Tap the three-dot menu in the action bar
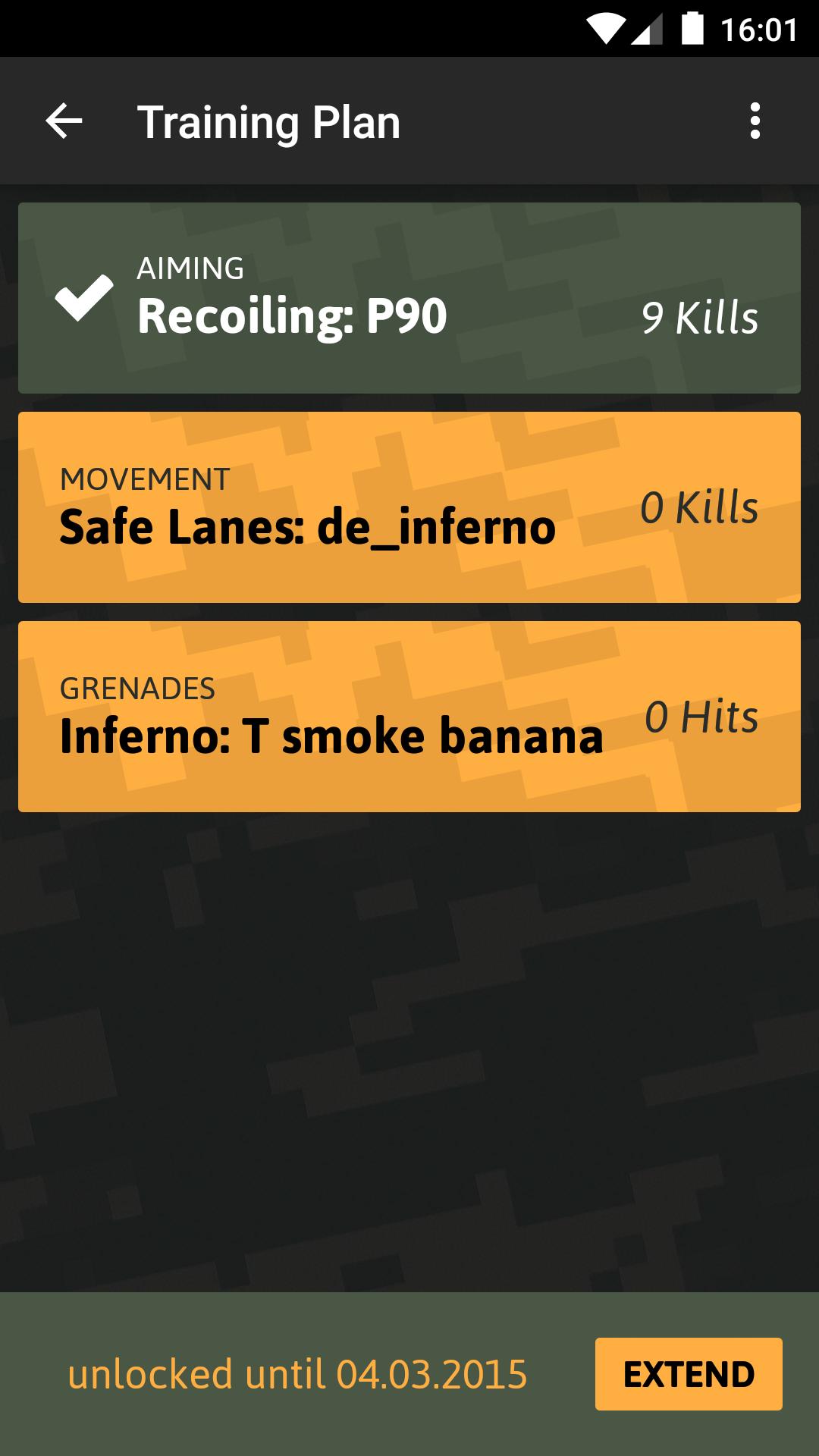The height and width of the screenshot is (1456, 819). pos(755,121)
